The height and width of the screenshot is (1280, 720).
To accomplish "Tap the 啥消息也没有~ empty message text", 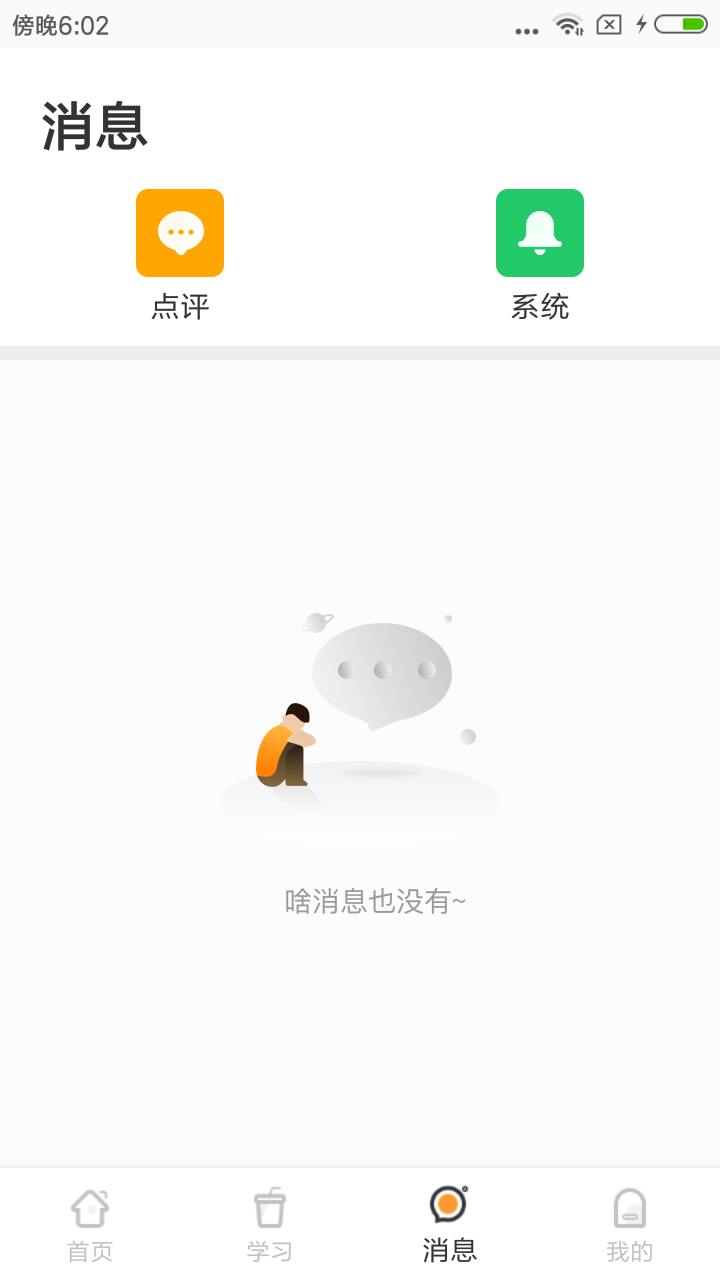I will (x=375, y=901).
